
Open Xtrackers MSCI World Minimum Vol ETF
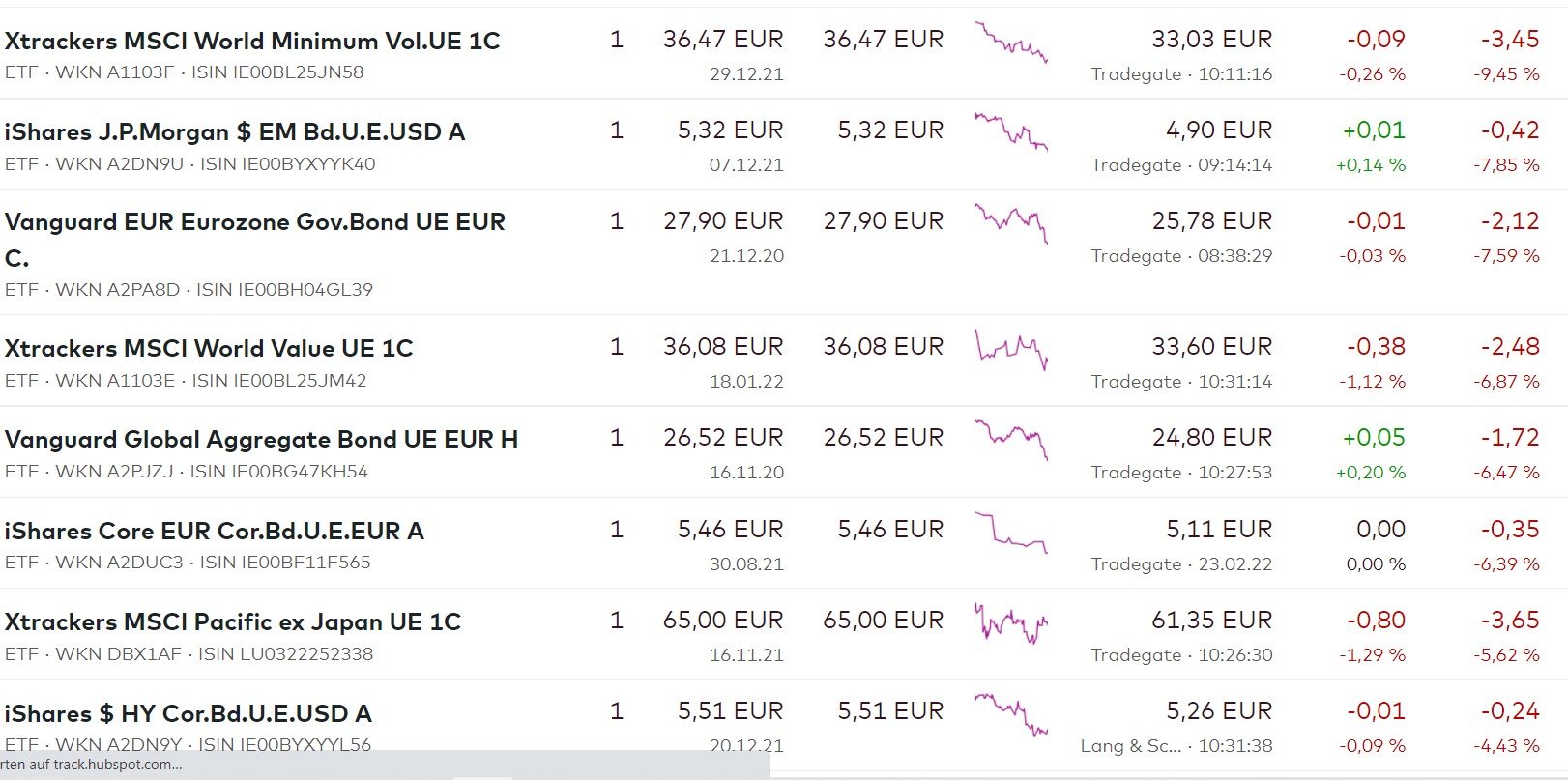(252, 41)
